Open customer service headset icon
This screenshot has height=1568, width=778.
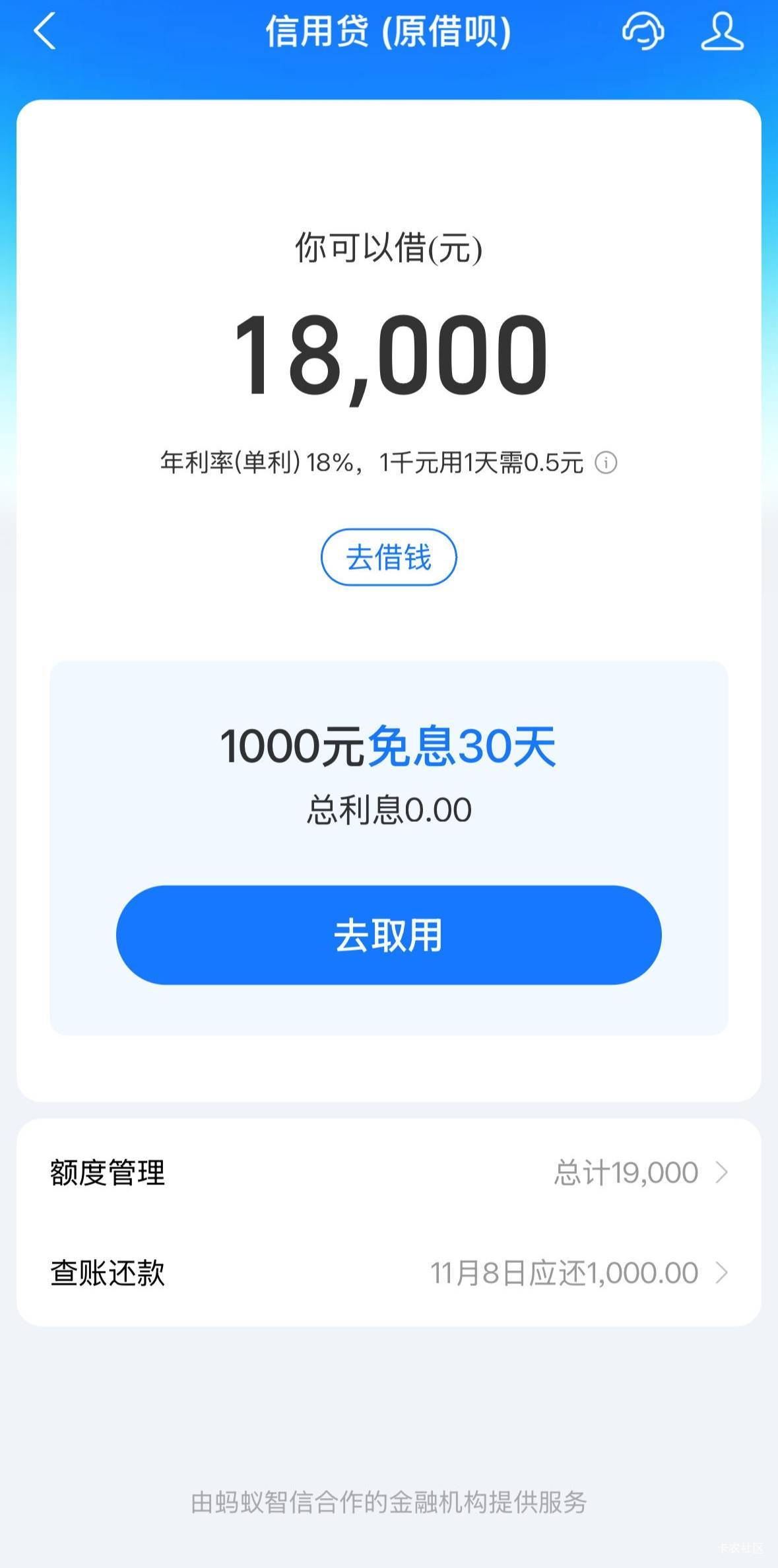pyautogui.click(x=643, y=31)
